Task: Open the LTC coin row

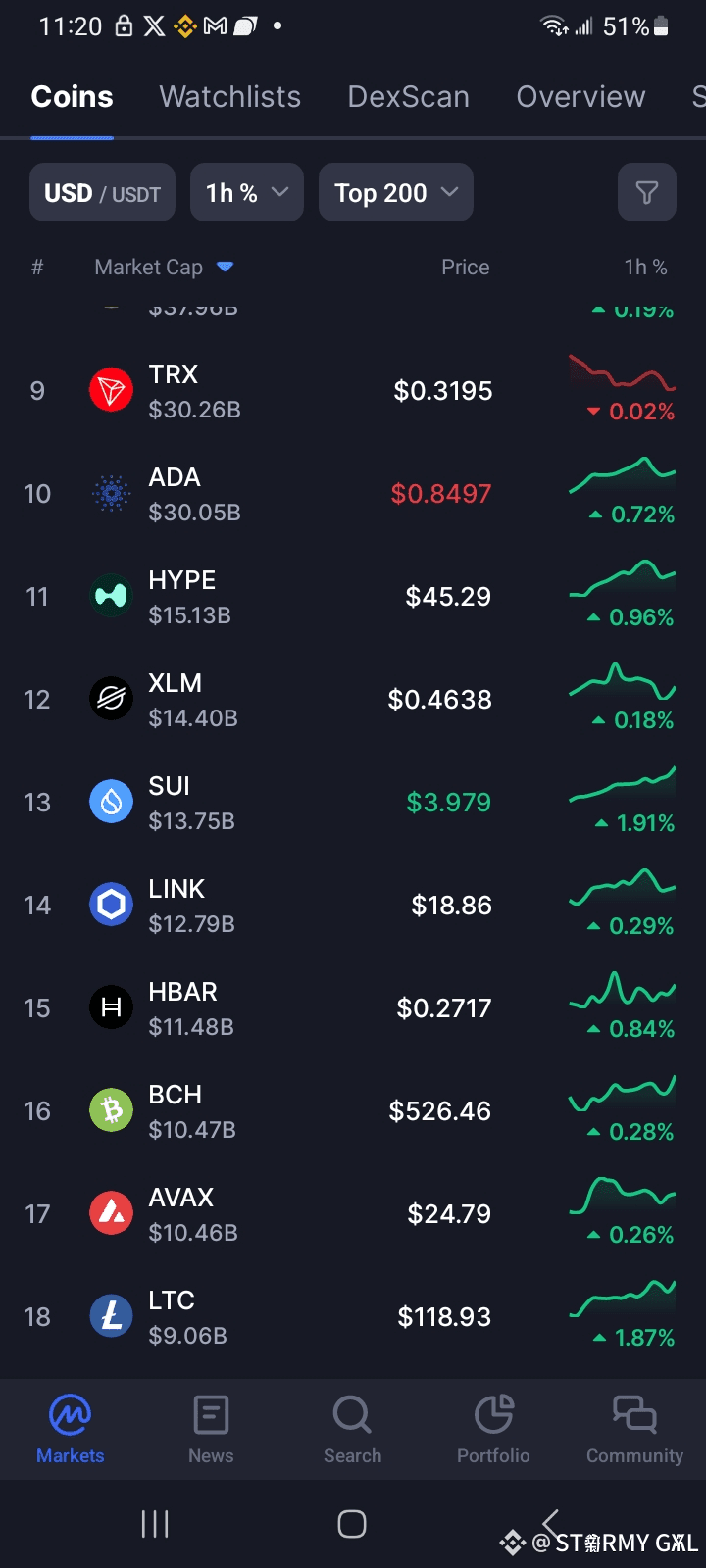Action: point(353,1317)
